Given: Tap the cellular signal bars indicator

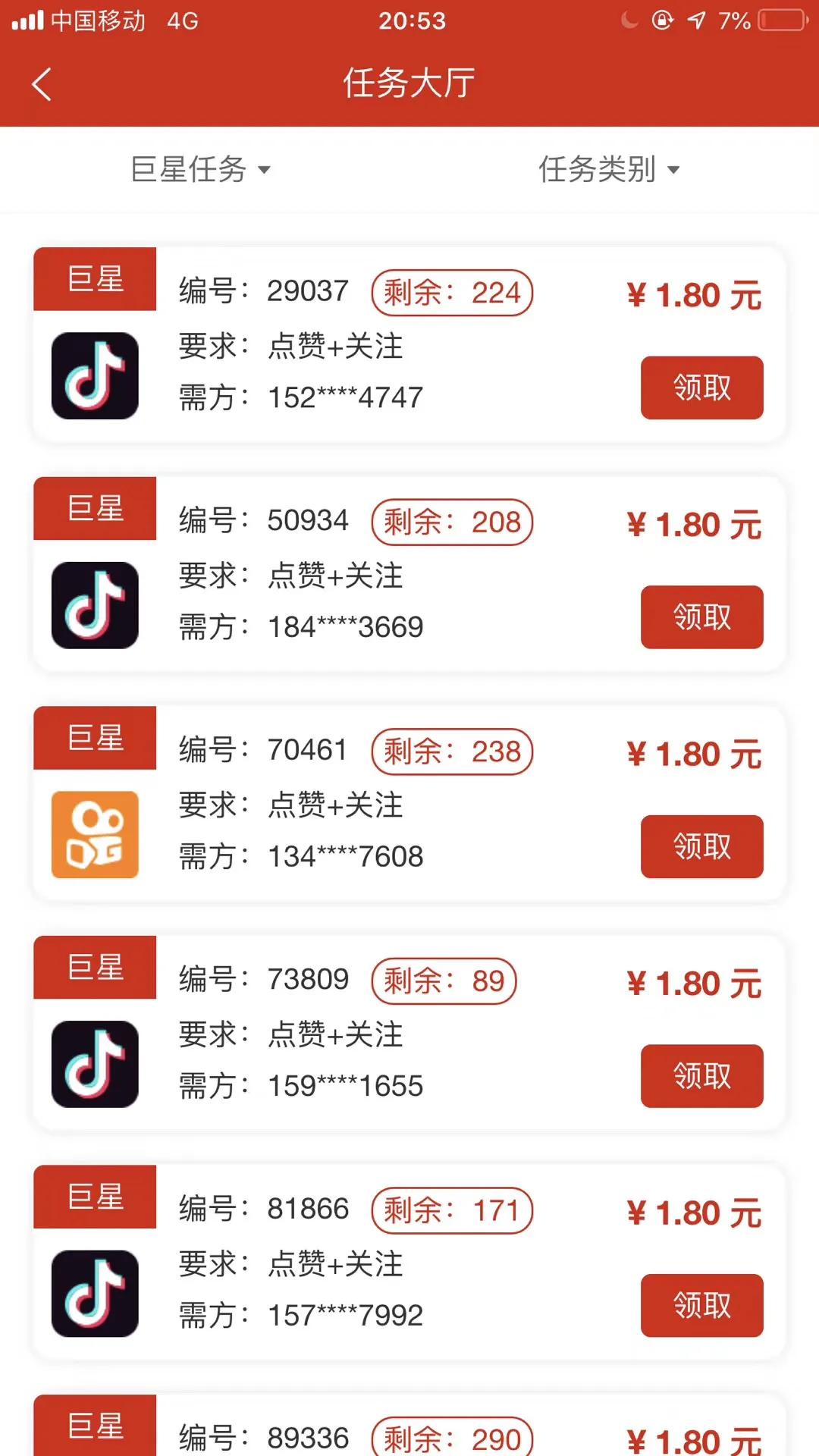Looking at the screenshot, I should (x=27, y=20).
